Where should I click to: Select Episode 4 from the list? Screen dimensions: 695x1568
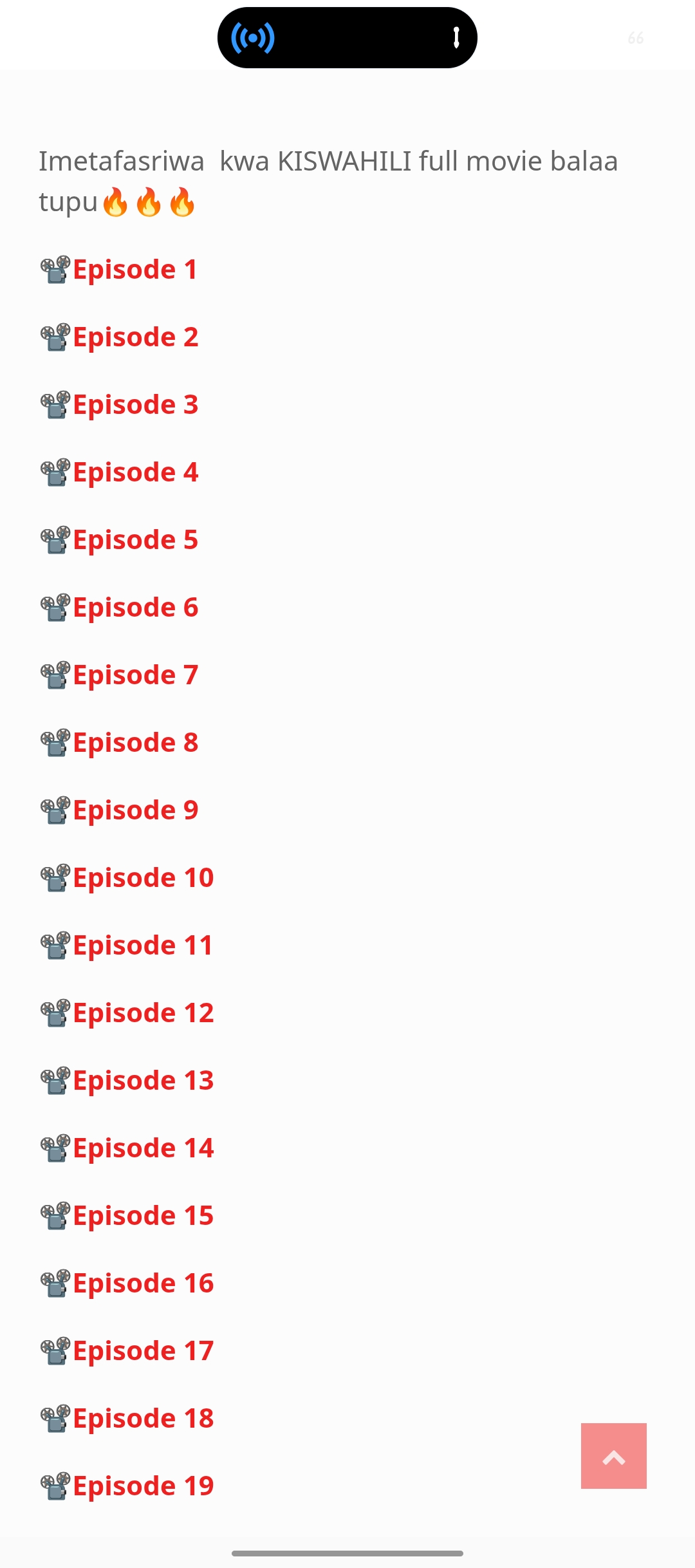tap(135, 472)
